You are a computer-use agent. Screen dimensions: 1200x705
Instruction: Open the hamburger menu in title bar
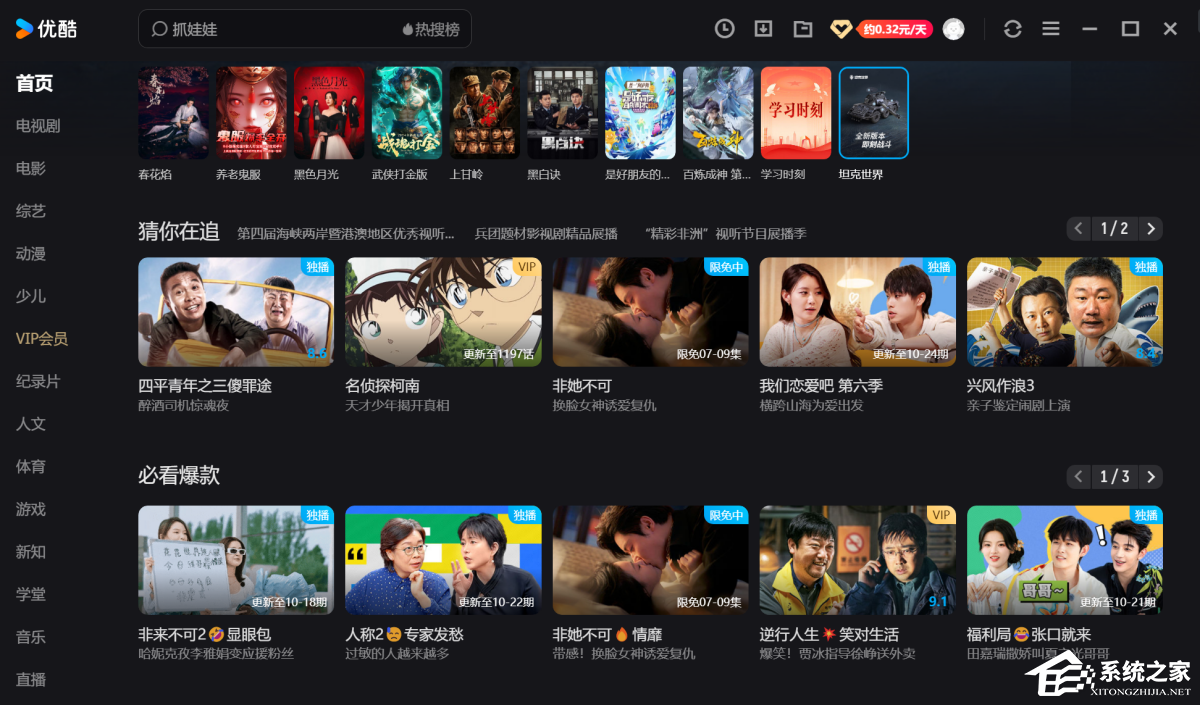1051,29
